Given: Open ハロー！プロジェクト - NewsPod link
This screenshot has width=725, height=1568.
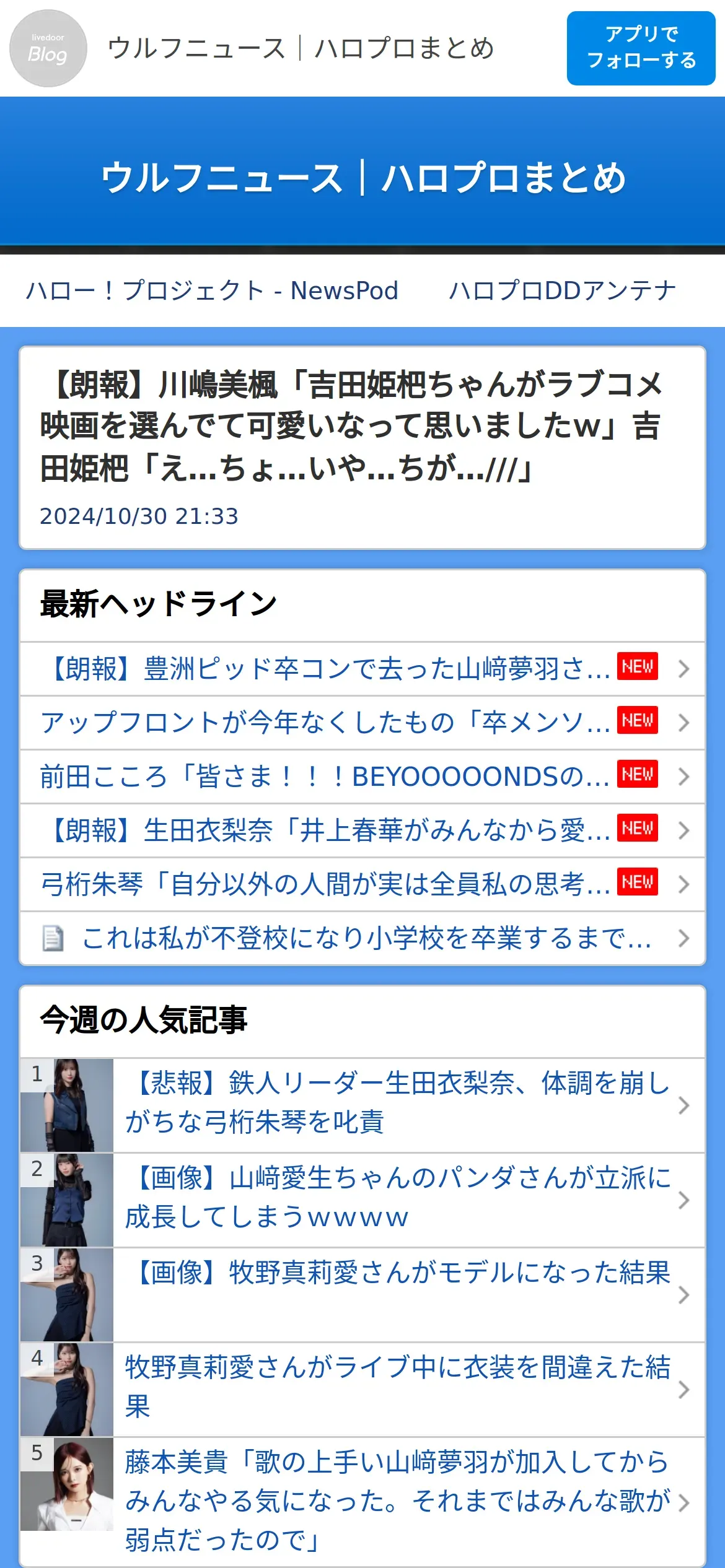Looking at the screenshot, I should coord(212,290).
